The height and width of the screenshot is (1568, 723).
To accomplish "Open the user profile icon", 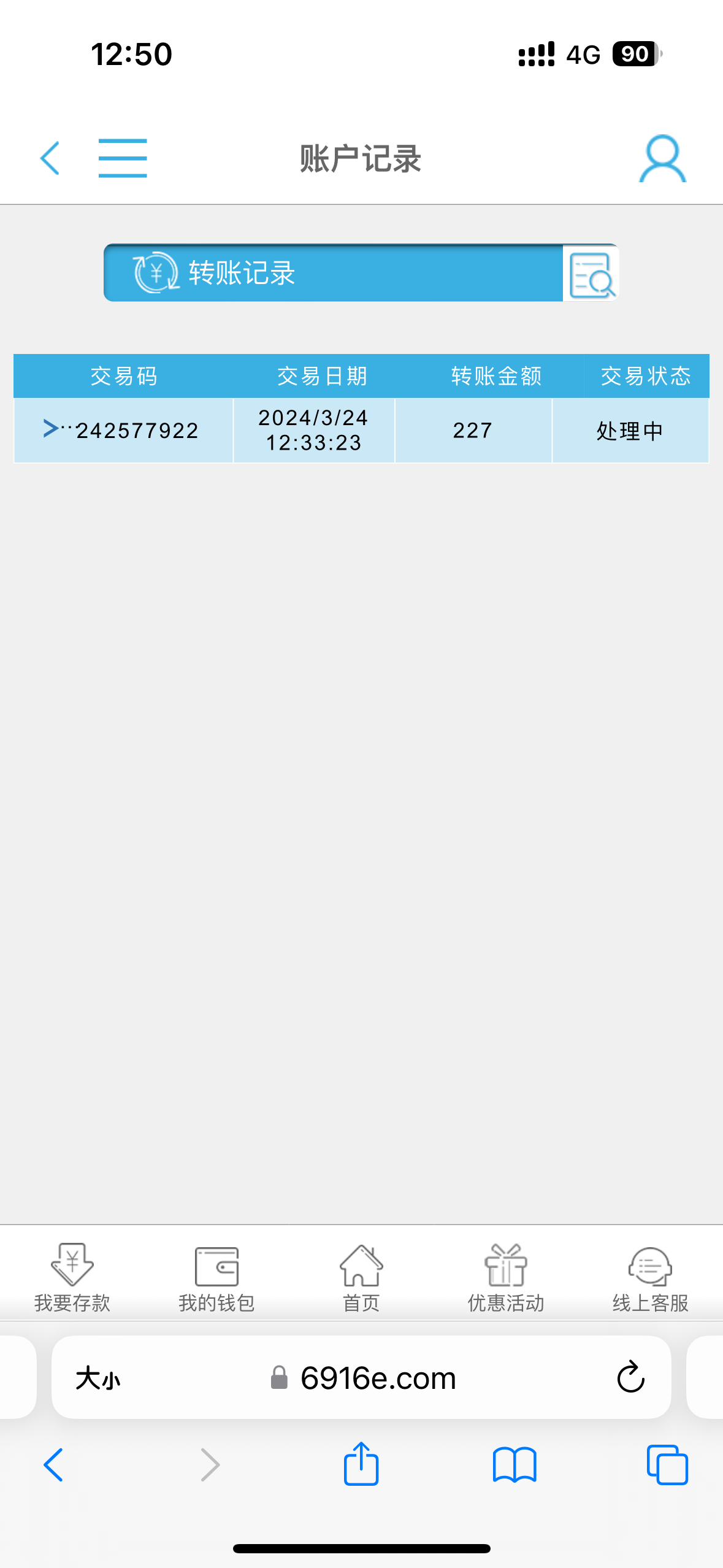I will [662, 159].
